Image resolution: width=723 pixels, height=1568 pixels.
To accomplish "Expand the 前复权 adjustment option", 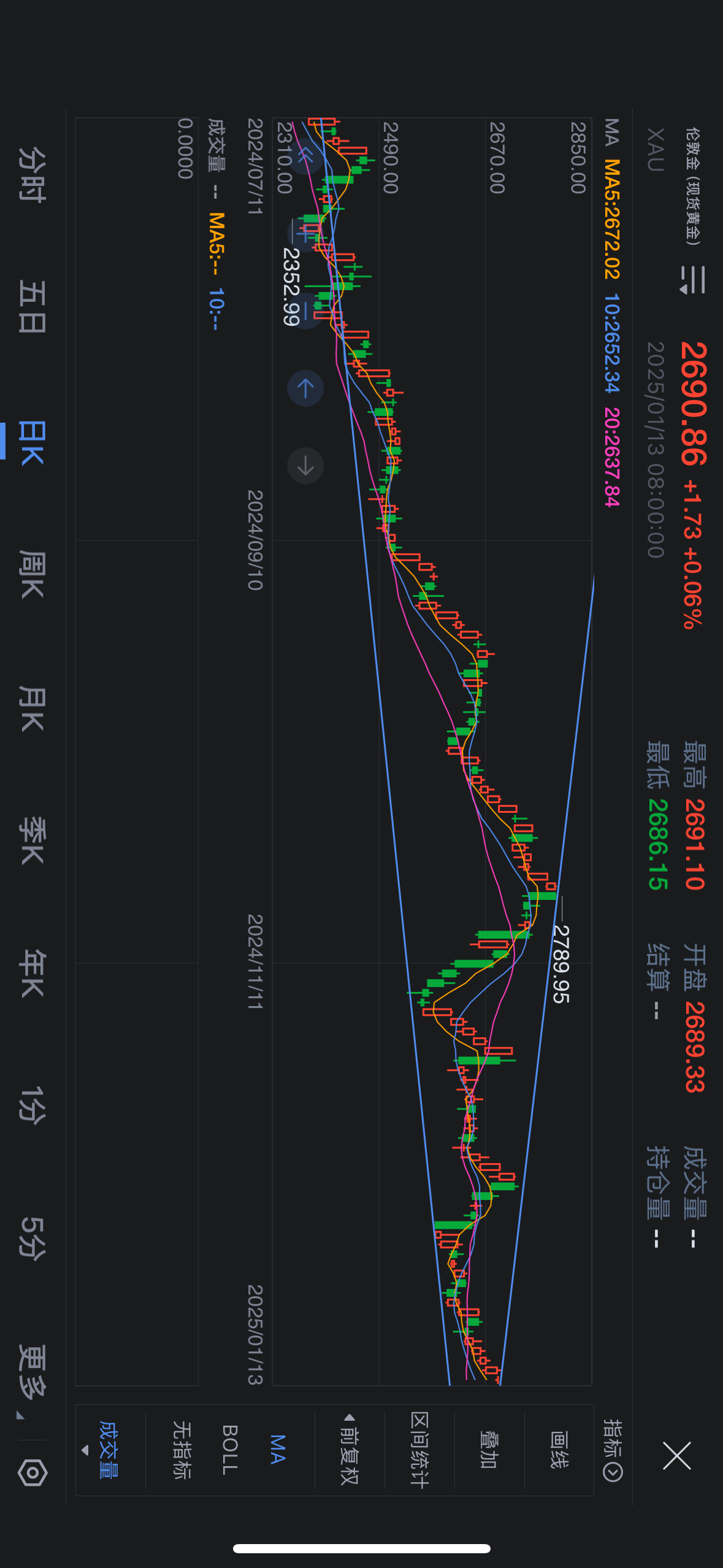I will tap(349, 1450).
